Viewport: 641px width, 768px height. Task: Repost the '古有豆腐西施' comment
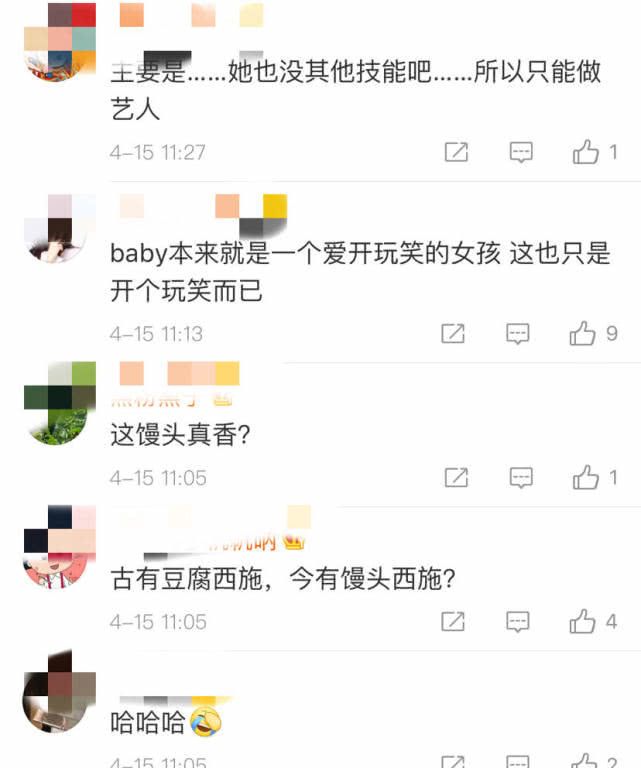pyautogui.click(x=453, y=621)
